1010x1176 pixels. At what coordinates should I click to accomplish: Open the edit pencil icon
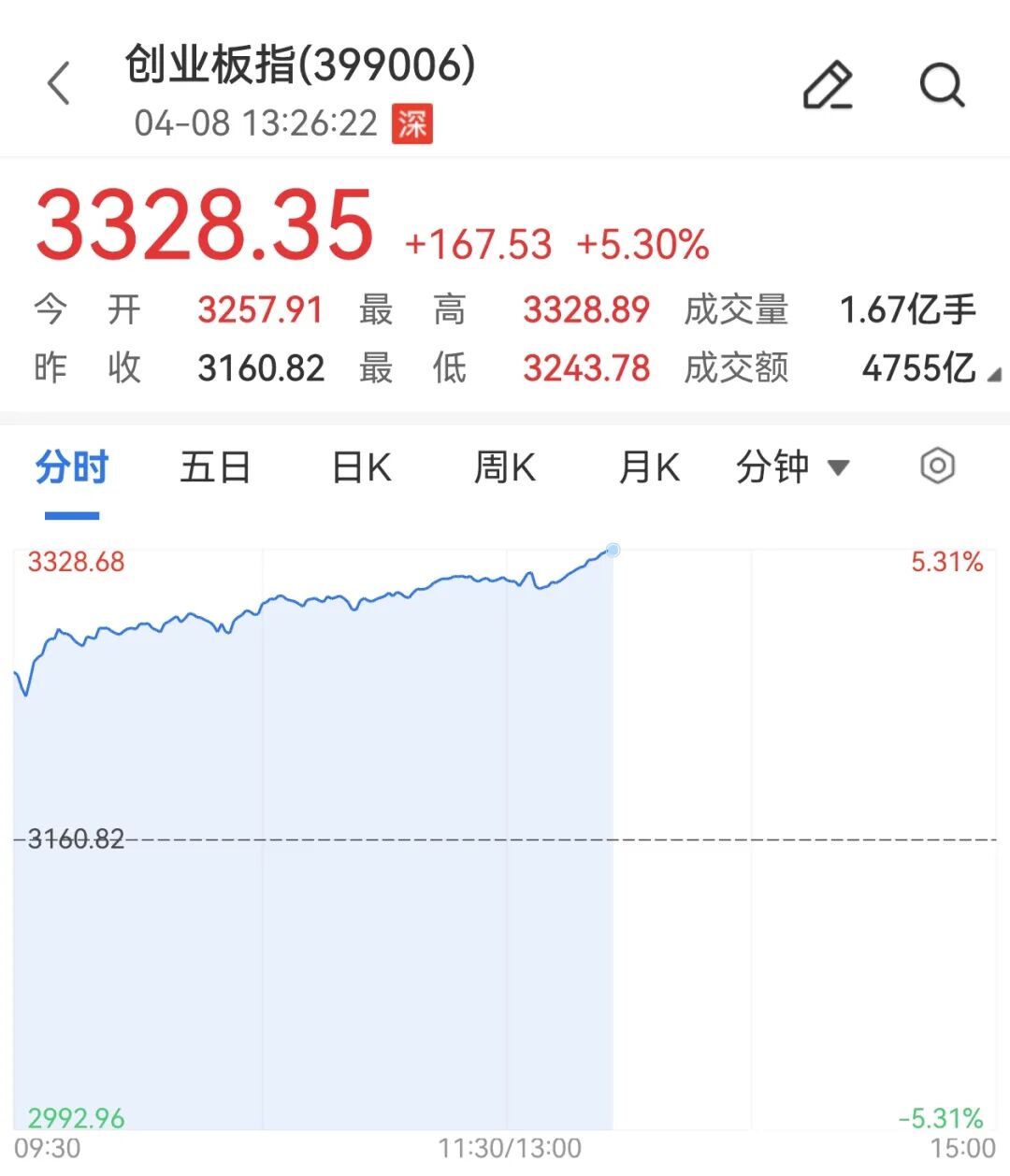pos(828,86)
